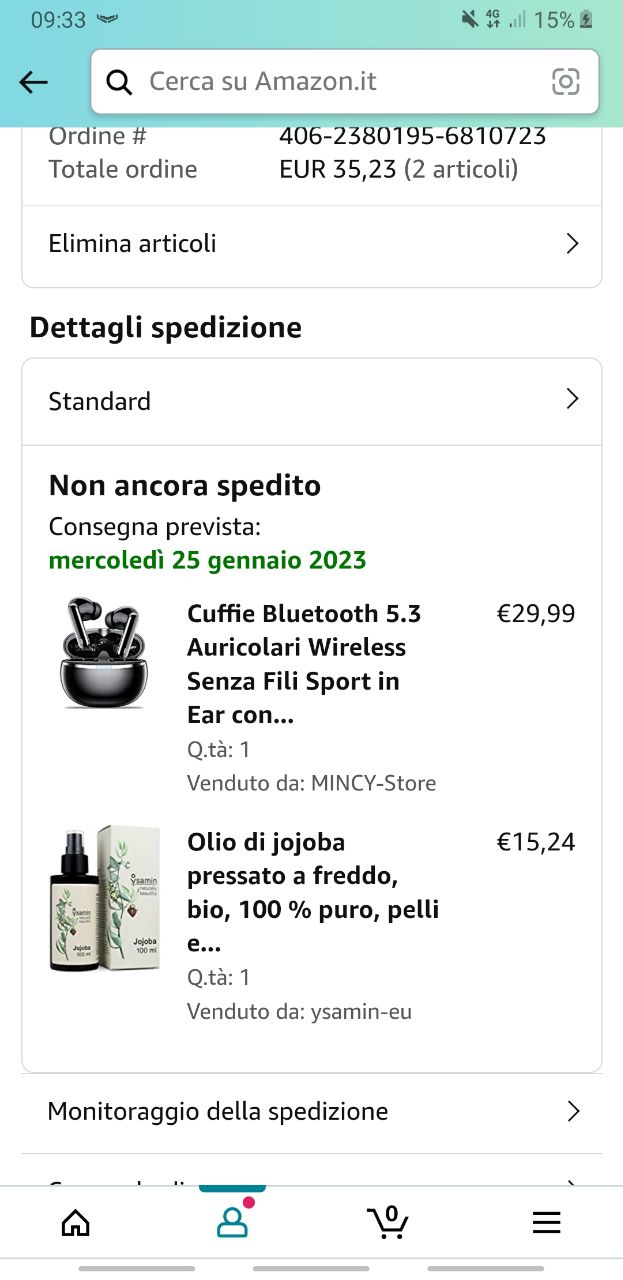The image size is (623, 1280).
Task: Open the Standard shipping option row
Action: (311, 401)
